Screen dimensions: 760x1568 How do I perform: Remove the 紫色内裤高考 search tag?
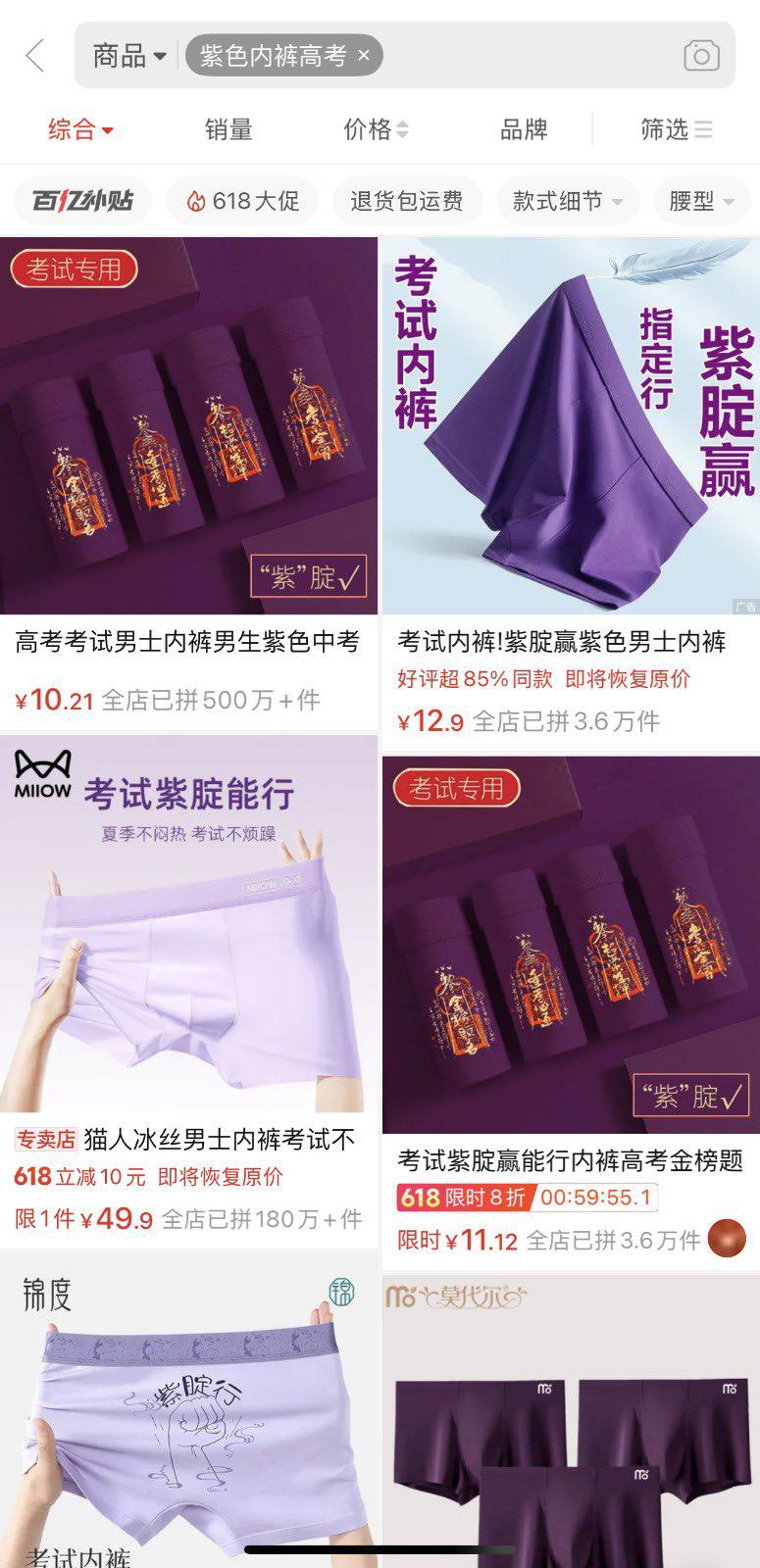click(x=364, y=56)
